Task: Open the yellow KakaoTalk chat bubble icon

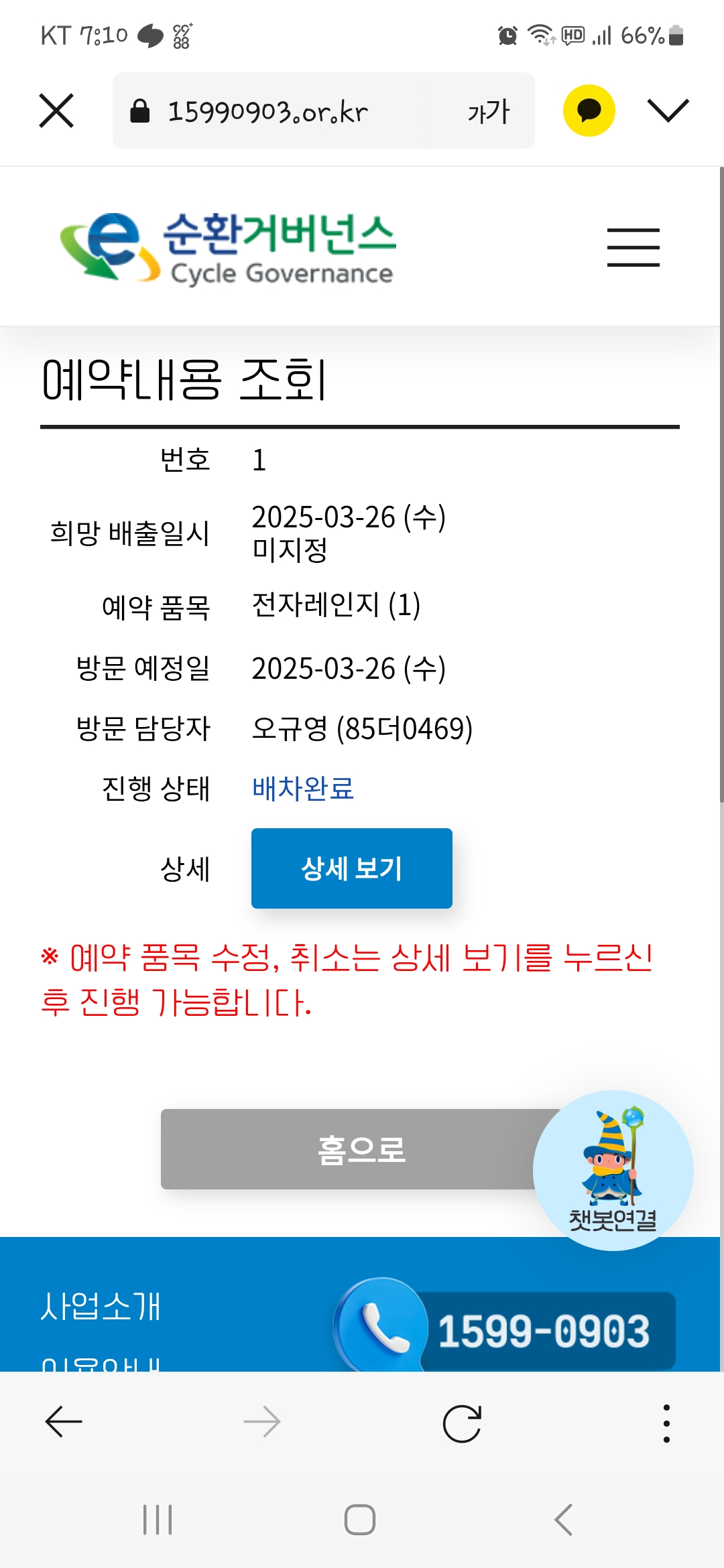Action: pyautogui.click(x=589, y=111)
